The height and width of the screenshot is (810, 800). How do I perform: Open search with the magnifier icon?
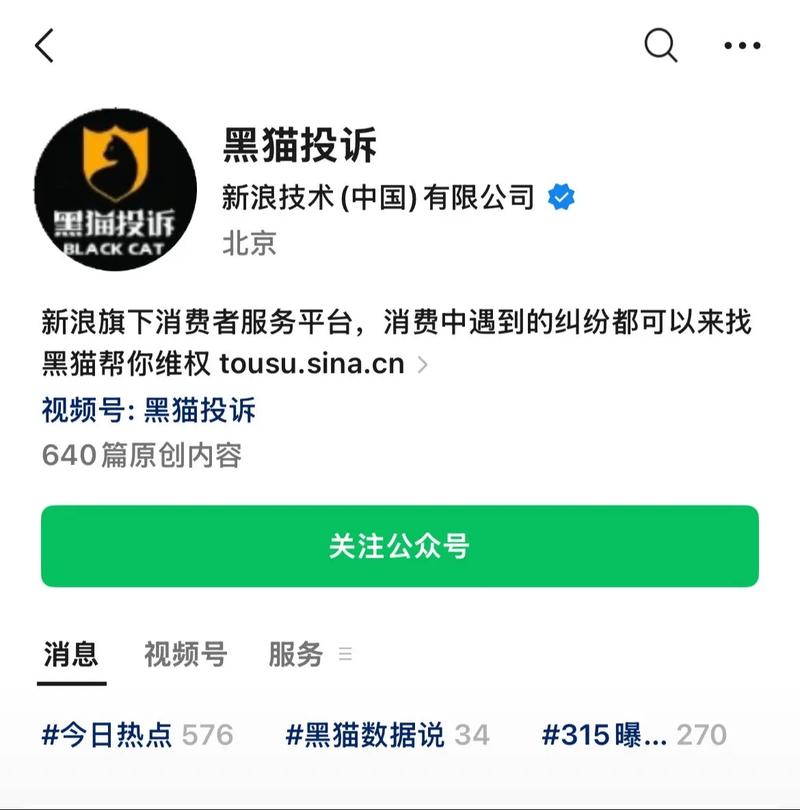pos(659,45)
